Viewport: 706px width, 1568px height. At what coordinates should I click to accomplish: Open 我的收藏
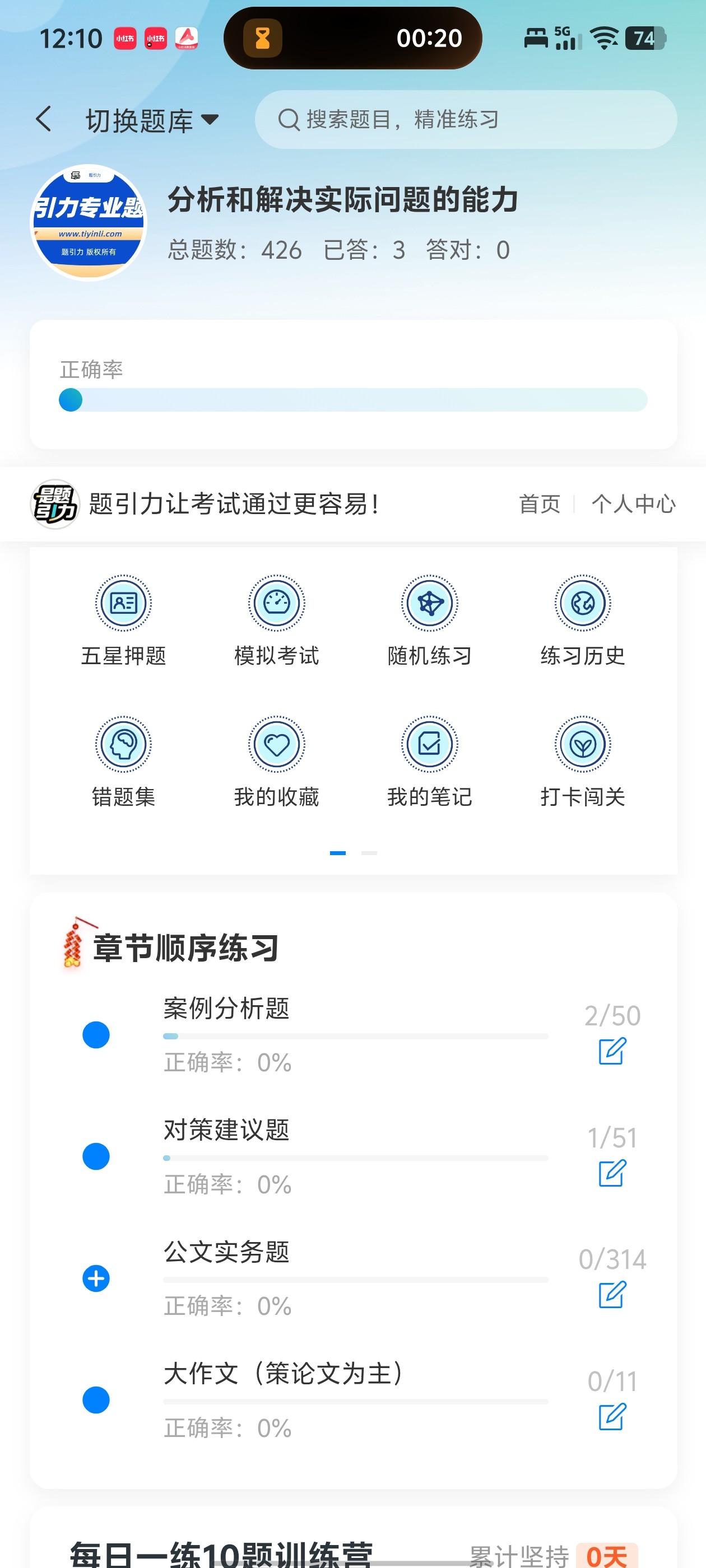pyautogui.click(x=277, y=762)
